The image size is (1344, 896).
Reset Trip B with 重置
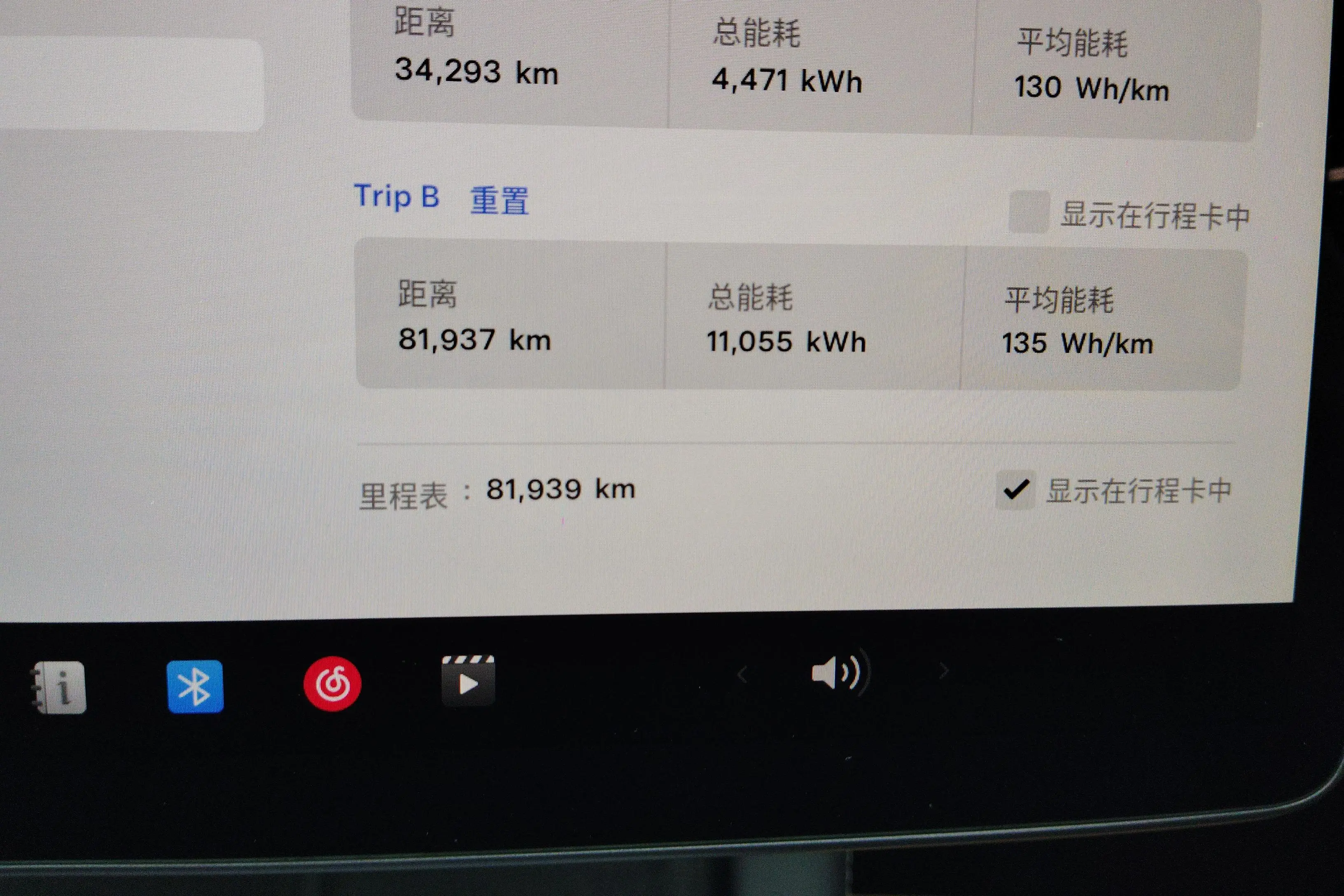click(x=499, y=200)
